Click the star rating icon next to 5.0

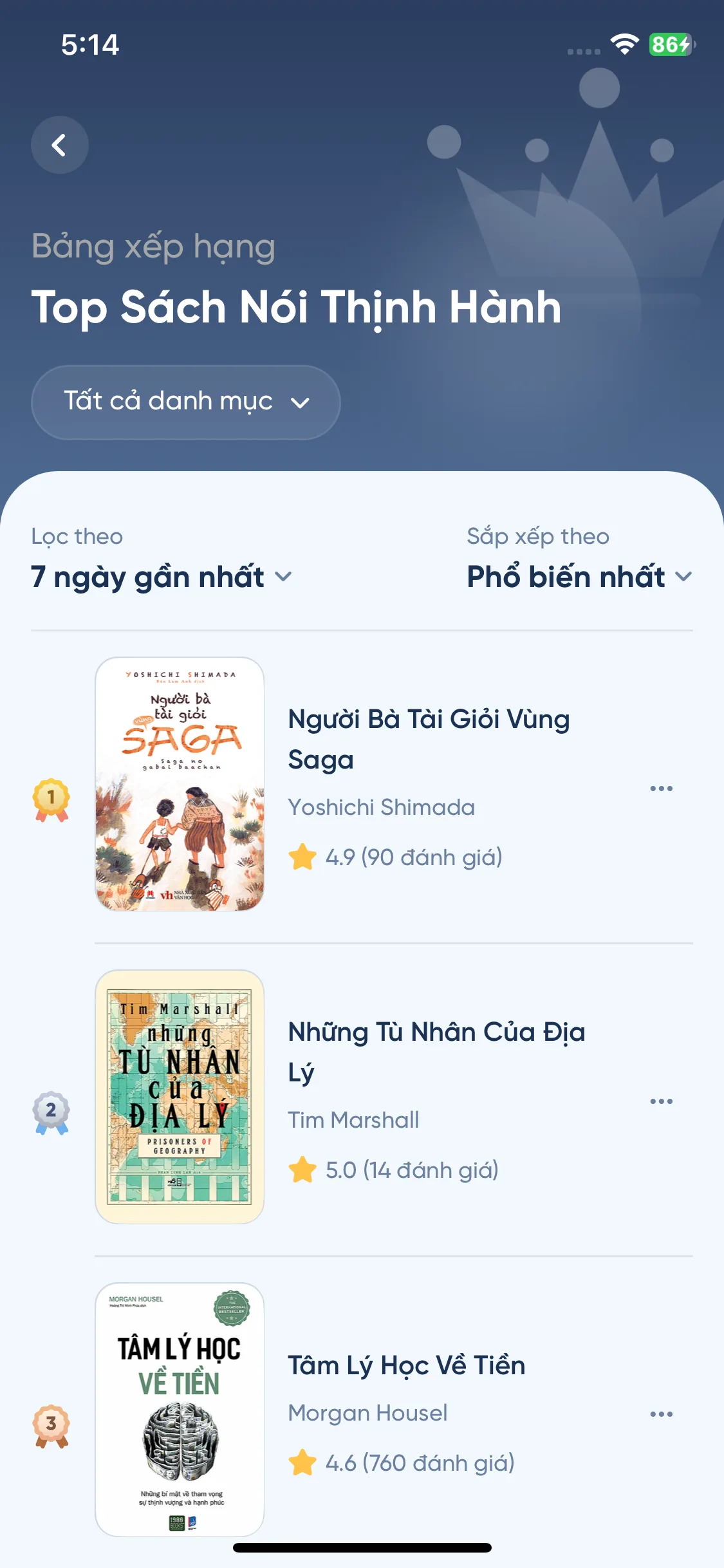click(x=302, y=1170)
